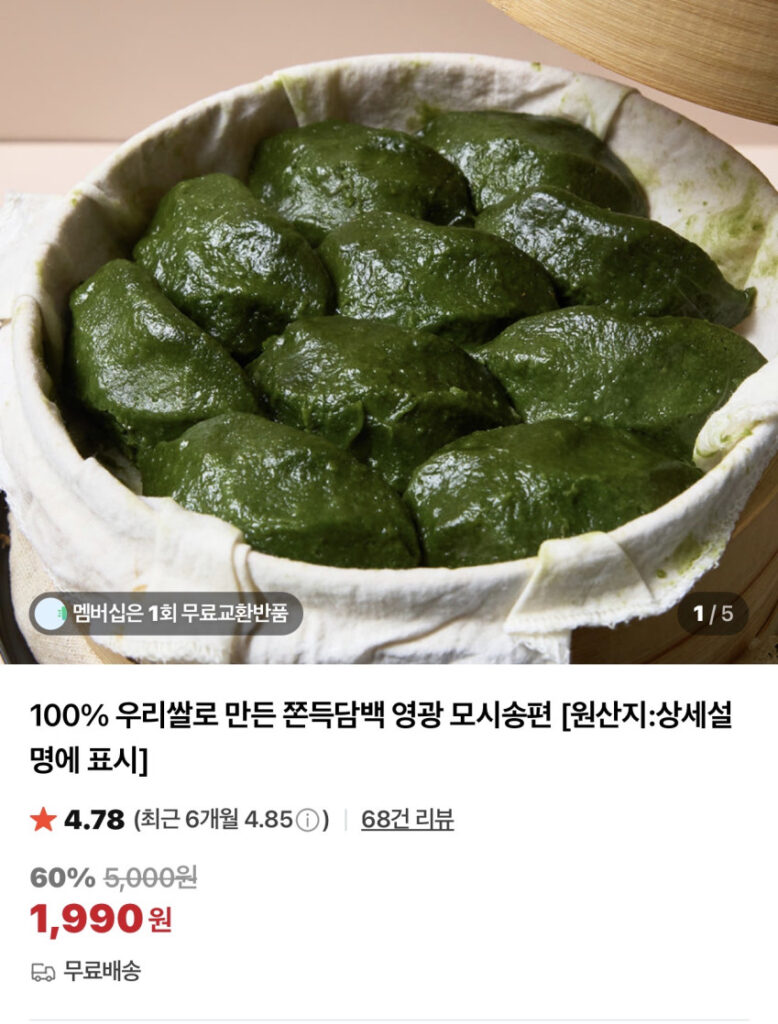The height and width of the screenshot is (1024, 778).
Task: Open the image carousel page indicator
Action: [712, 610]
